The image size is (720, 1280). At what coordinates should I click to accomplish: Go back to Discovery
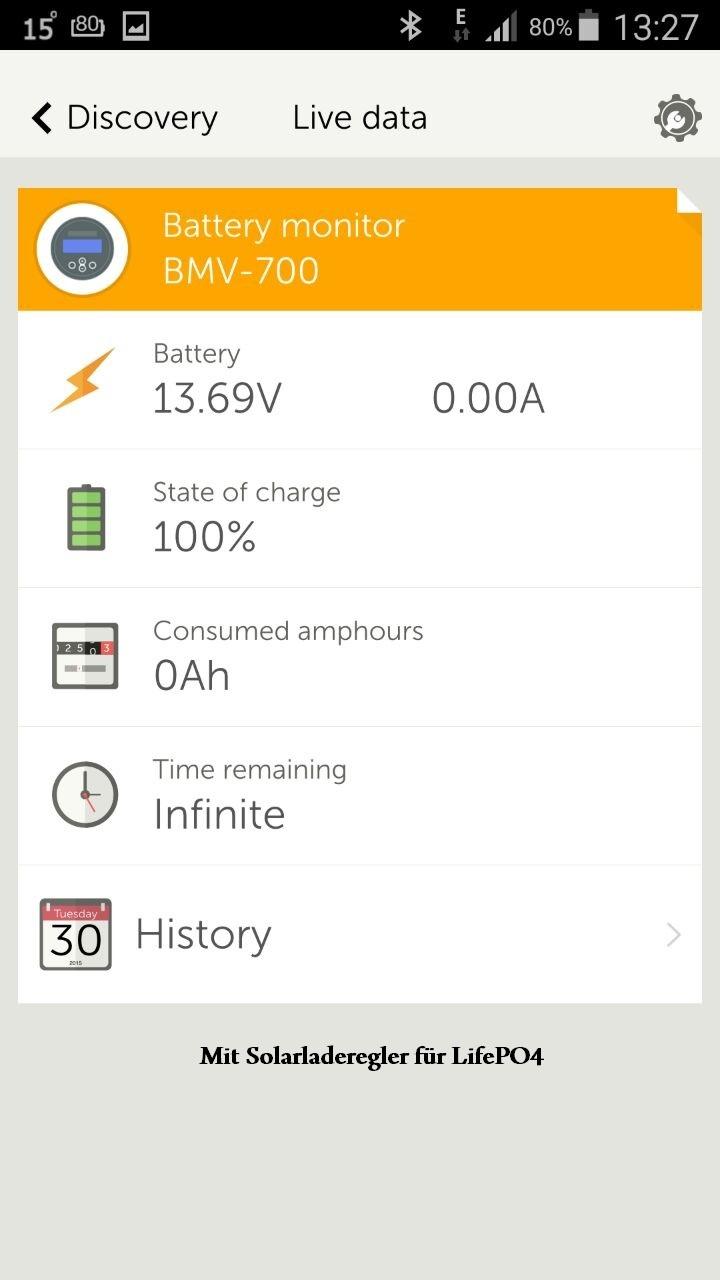click(x=124, y=118)
